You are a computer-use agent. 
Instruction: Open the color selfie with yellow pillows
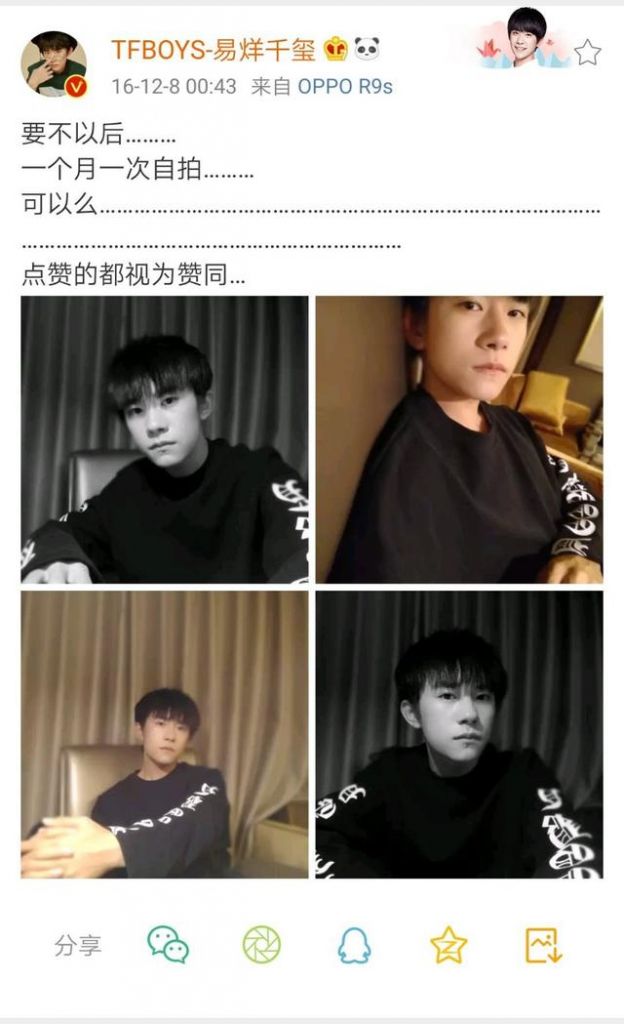(x=460, y=440)
